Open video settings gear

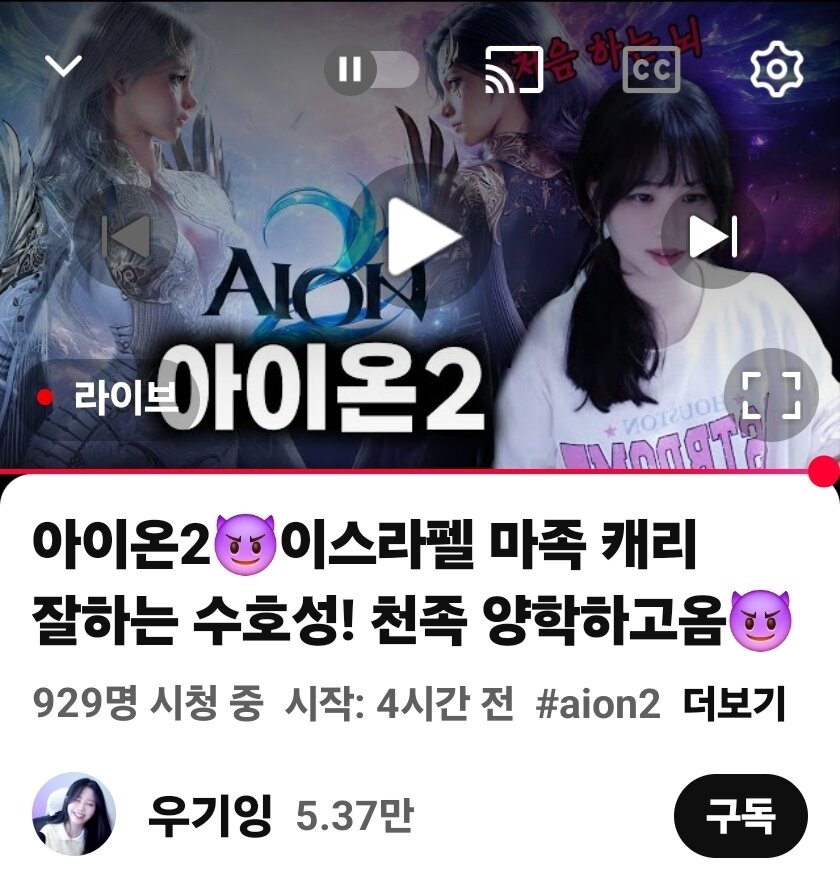pyautogui.click(x=777, y=69)
